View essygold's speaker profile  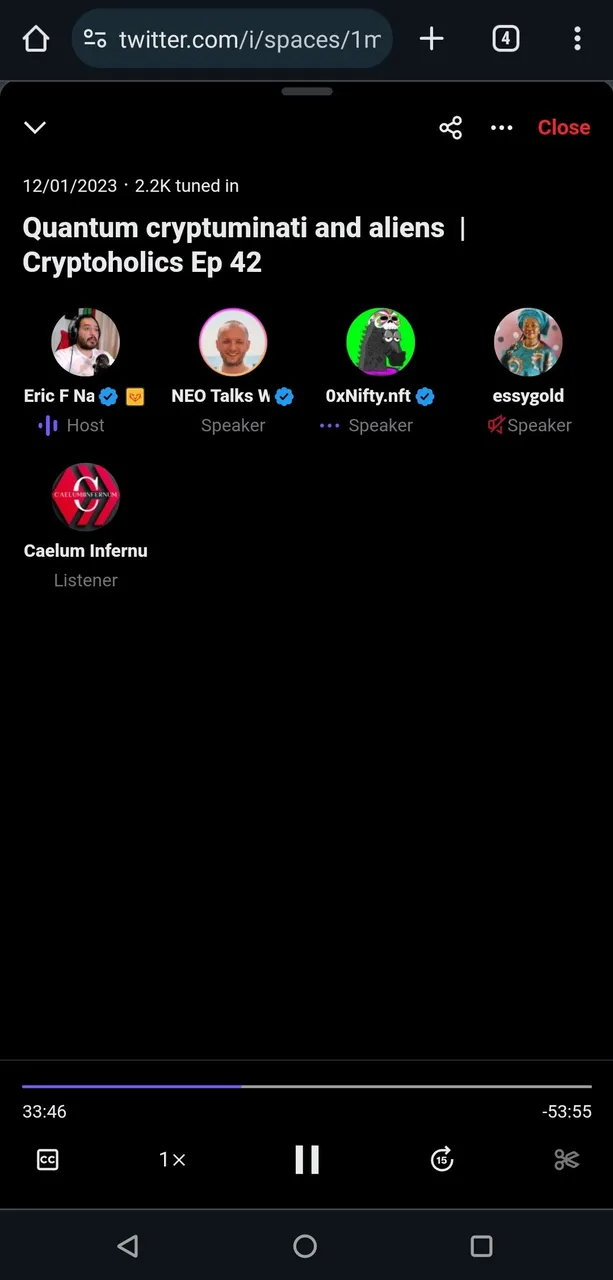(528, 342)
